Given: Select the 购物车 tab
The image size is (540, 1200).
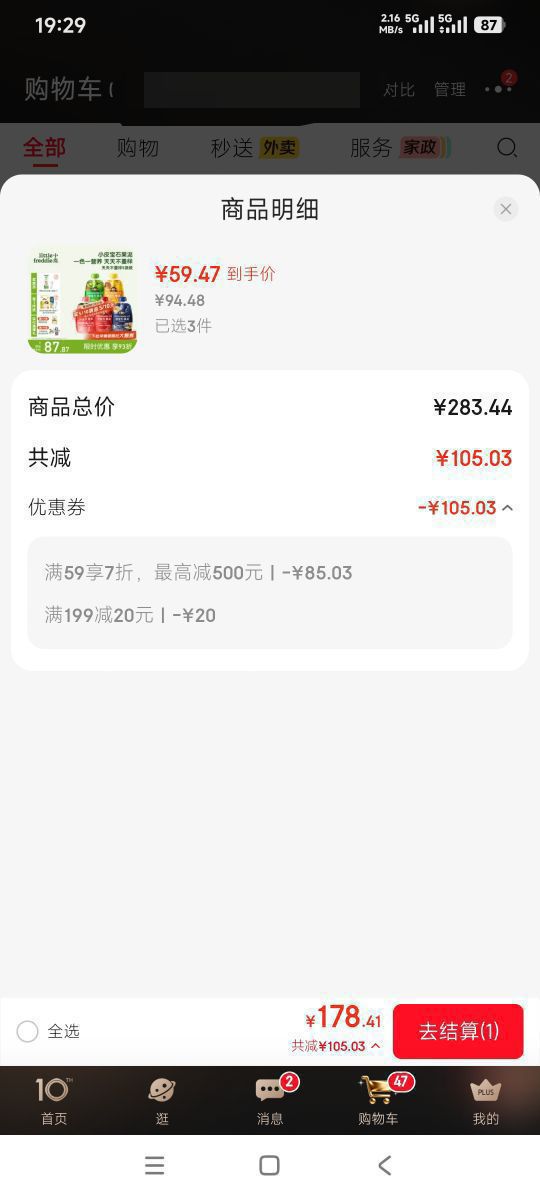Looking at the screenshot, I should click(x=378, y=1100).
